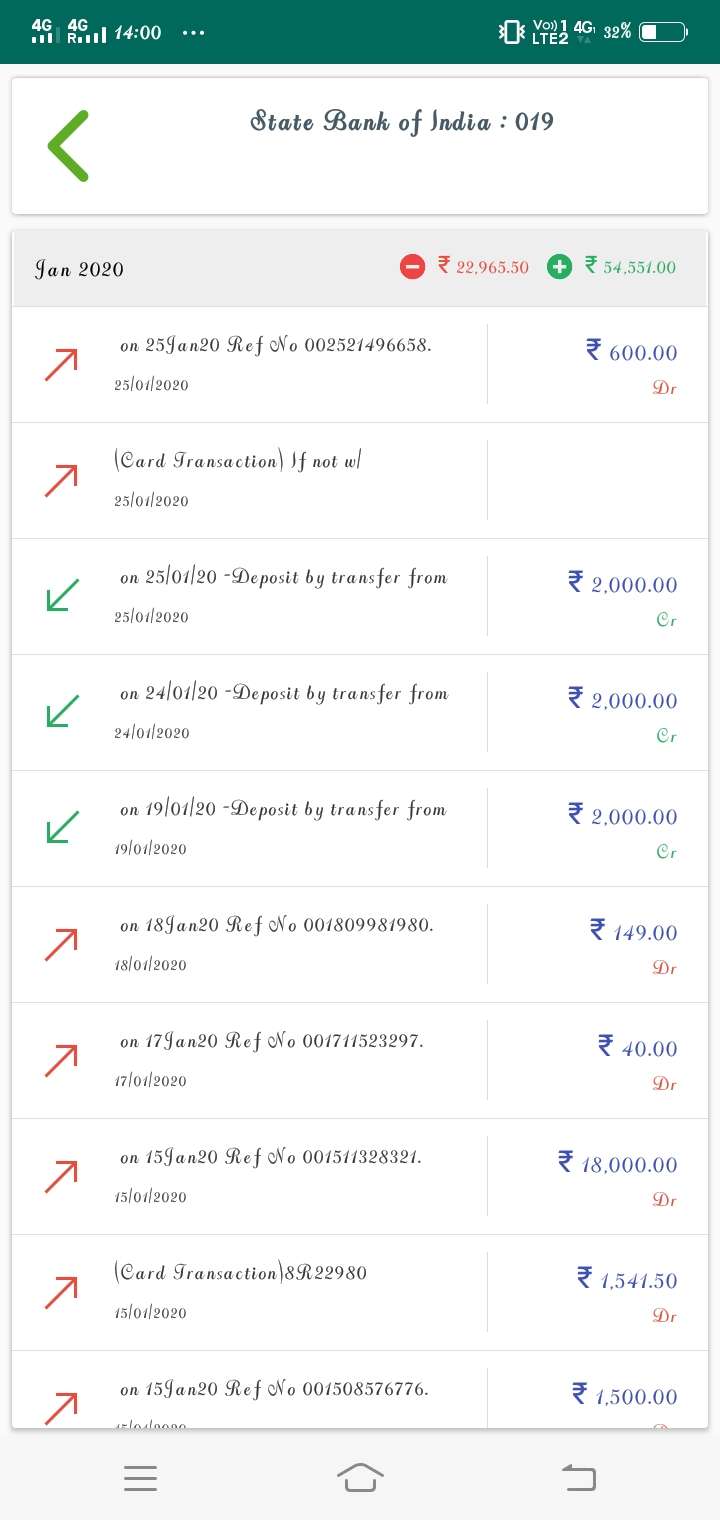View transaction Ref No 001809981980
The height and width of the screenshot is (1520, 720).
[x=360, y=945]
